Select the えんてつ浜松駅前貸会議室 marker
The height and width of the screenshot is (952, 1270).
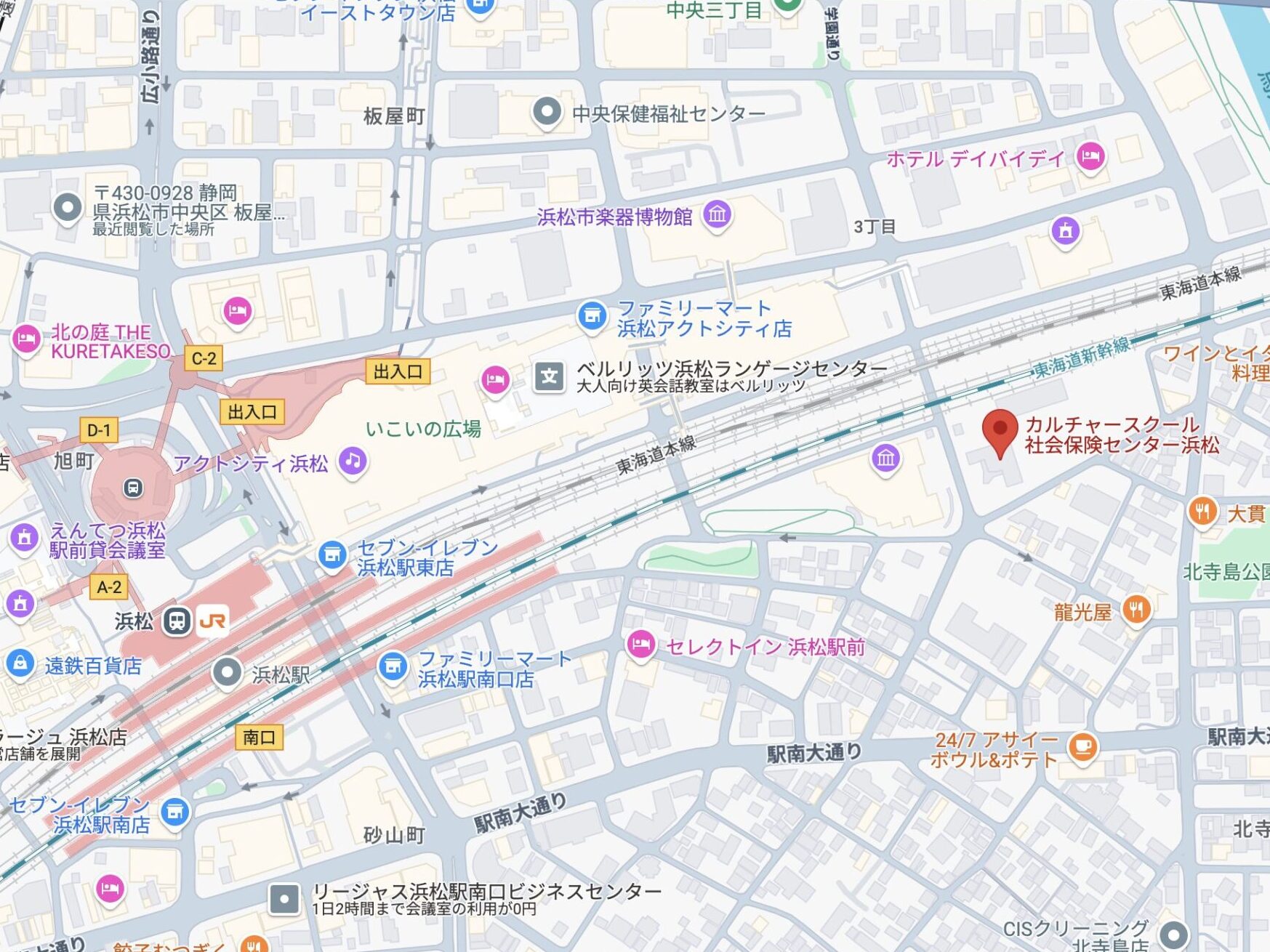pos(24,538)
